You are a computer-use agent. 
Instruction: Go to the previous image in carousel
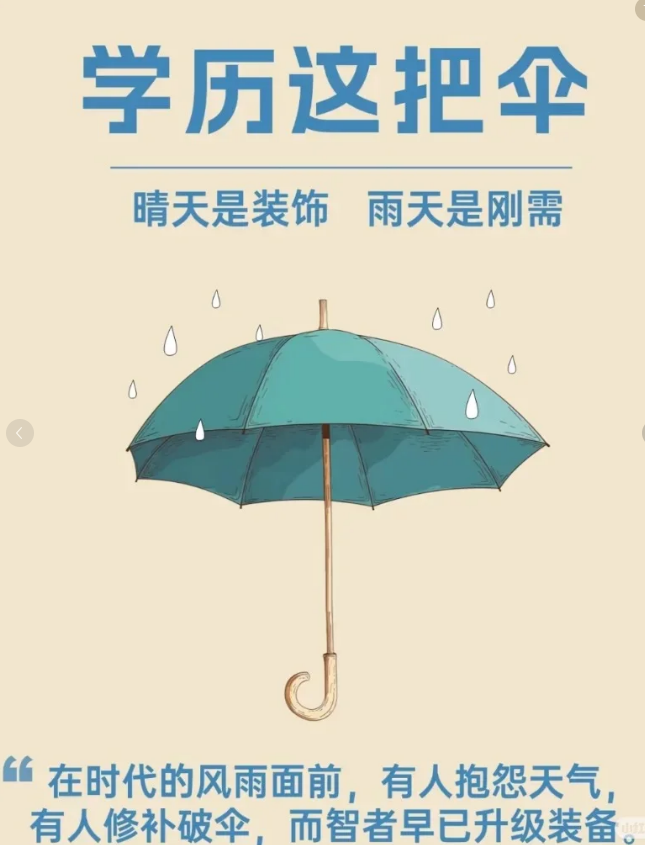tap(19, 433)
